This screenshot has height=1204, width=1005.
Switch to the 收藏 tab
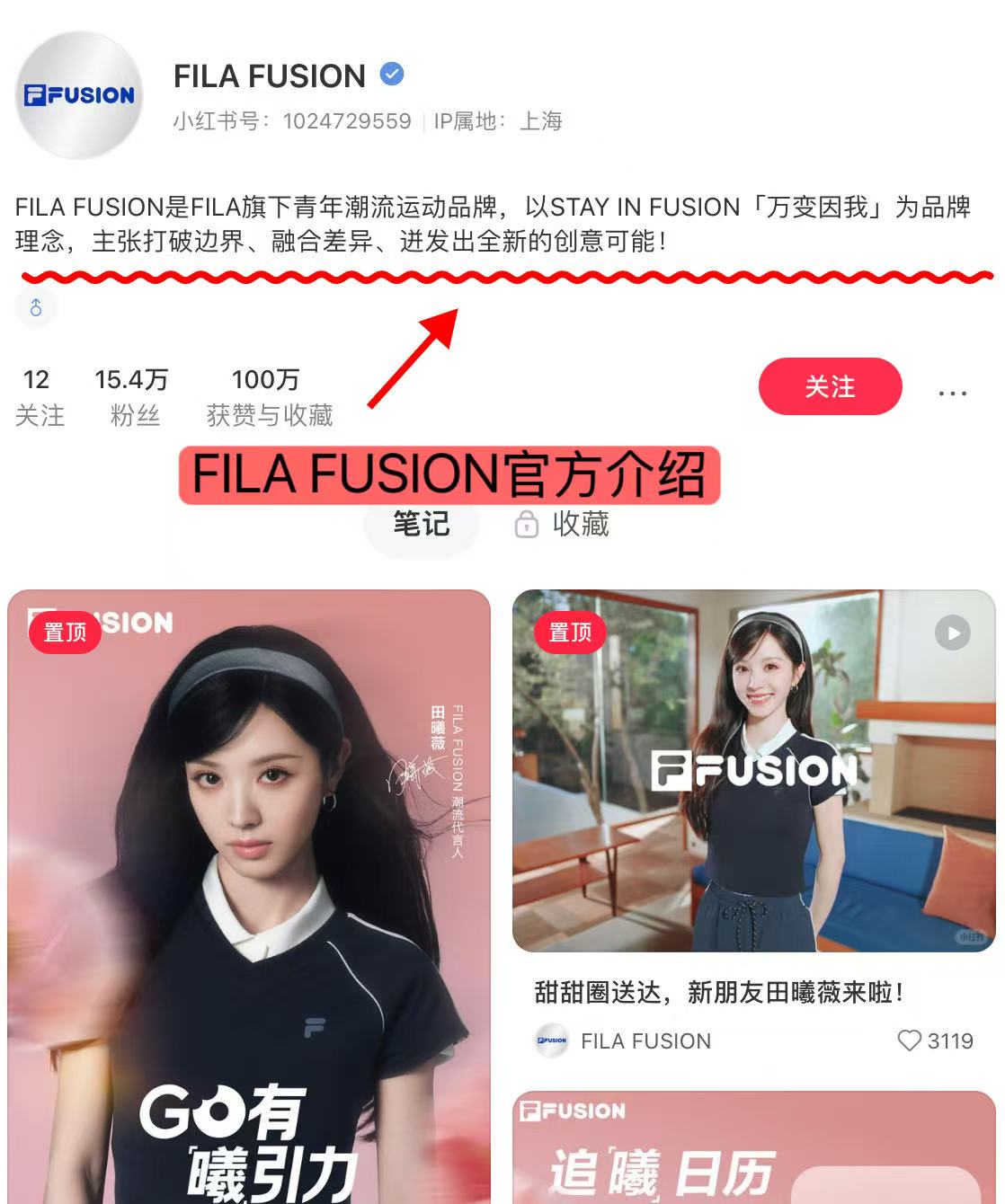(563, 524)
